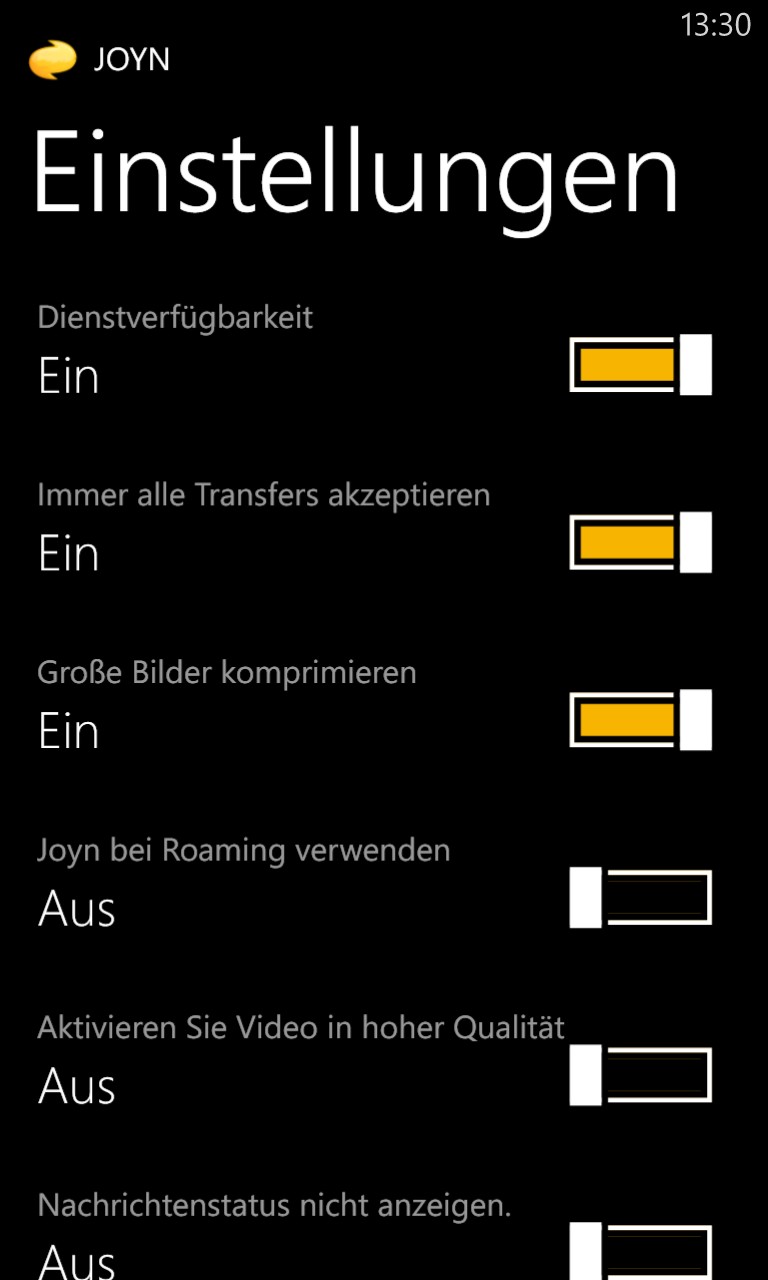Turn off the Dienstverfügbarkeit switch
The width and height of the screenshot is (768, 1280).
[x=640, y=365]
